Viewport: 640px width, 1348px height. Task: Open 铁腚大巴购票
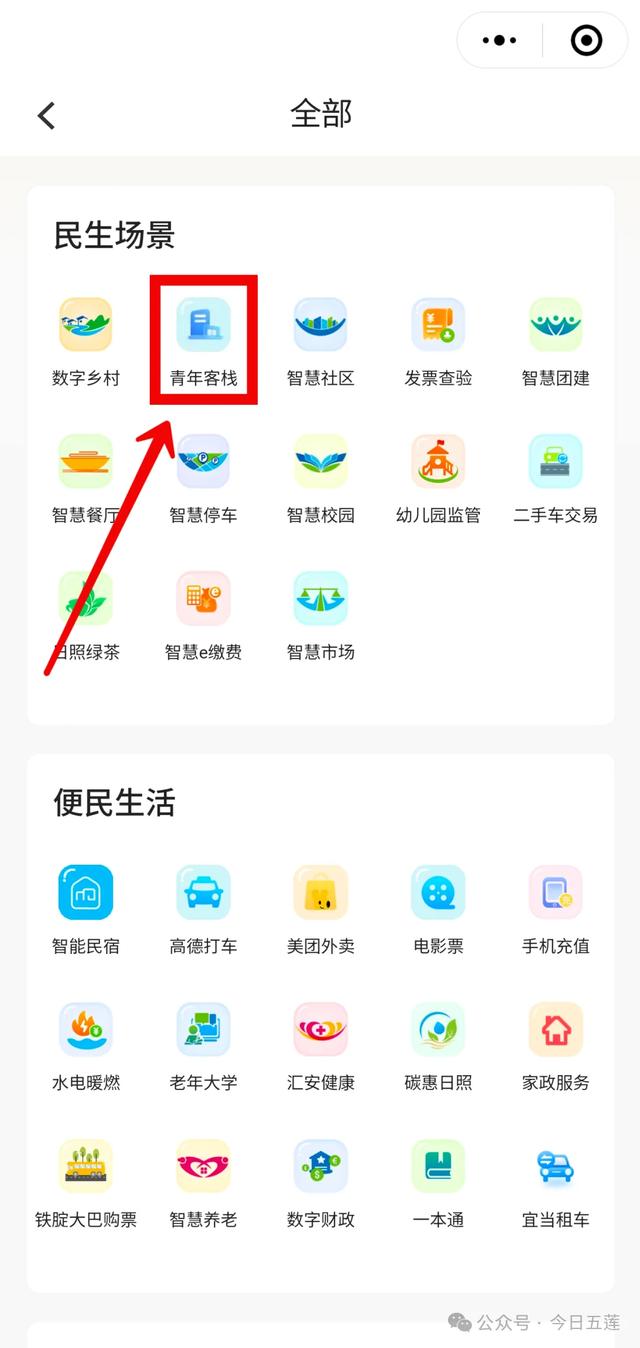point(86,1167)
